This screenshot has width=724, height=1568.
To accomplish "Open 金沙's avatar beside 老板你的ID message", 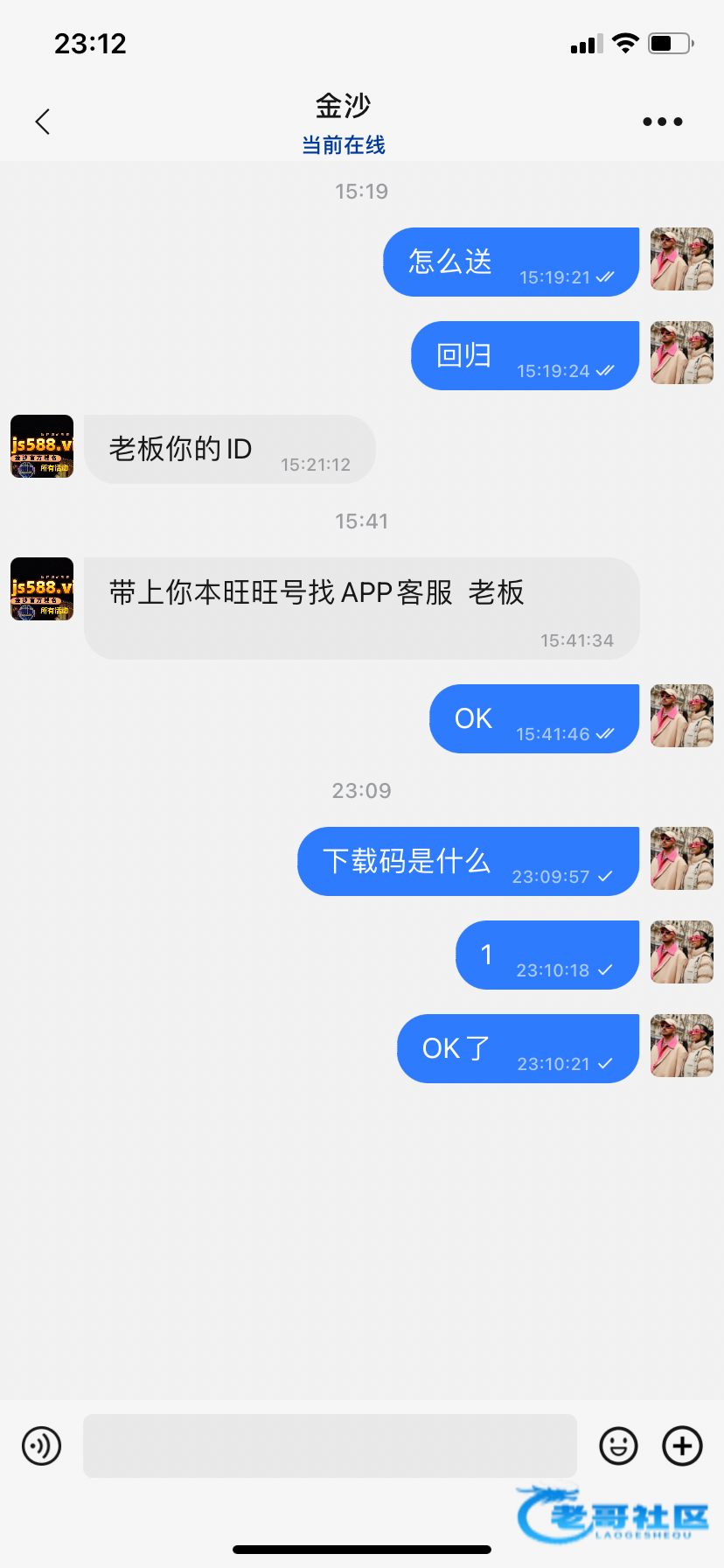I will 42,446.
